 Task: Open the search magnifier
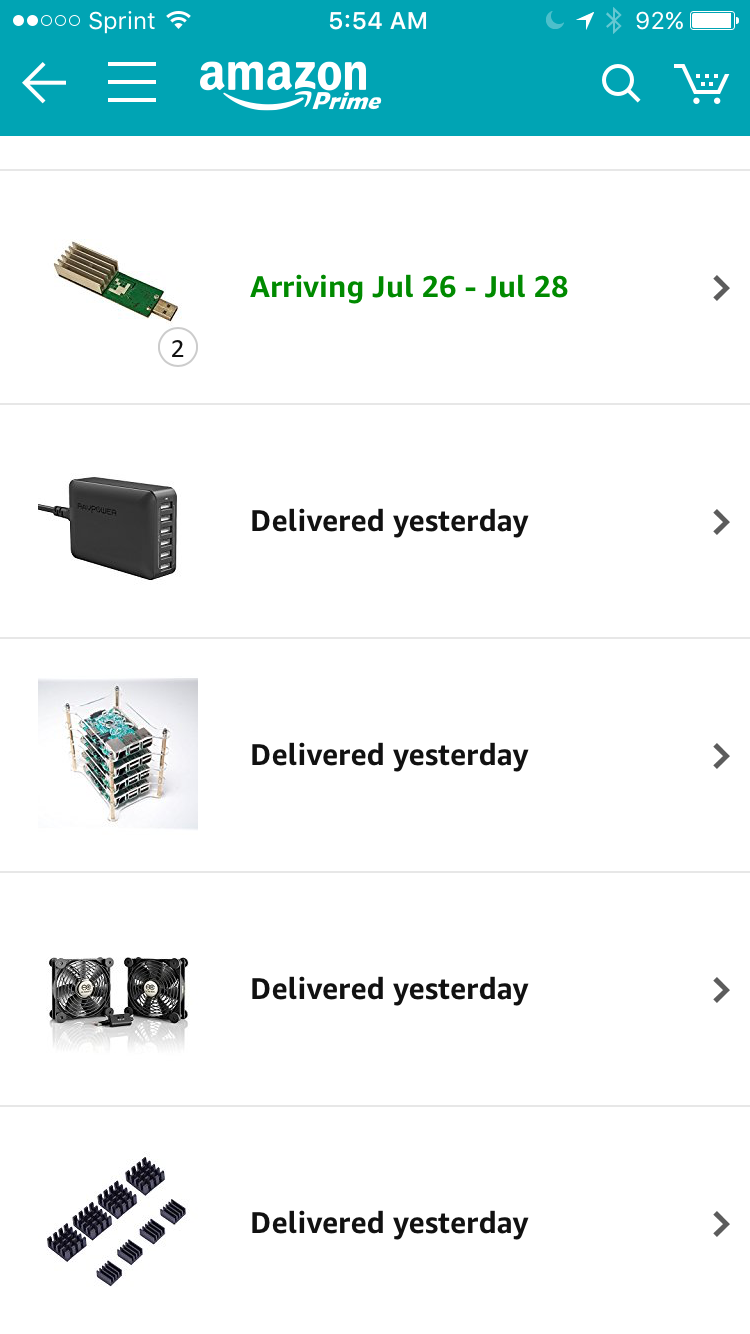(620, 84)
